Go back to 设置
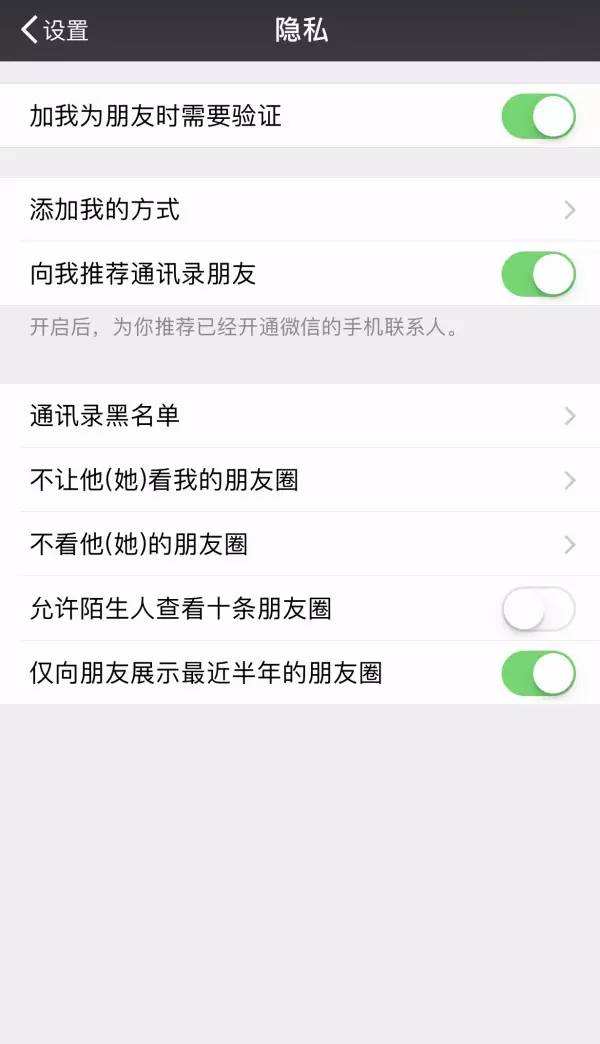Image resolution: width=600 pixels, height=1044 pixels. 55,31
